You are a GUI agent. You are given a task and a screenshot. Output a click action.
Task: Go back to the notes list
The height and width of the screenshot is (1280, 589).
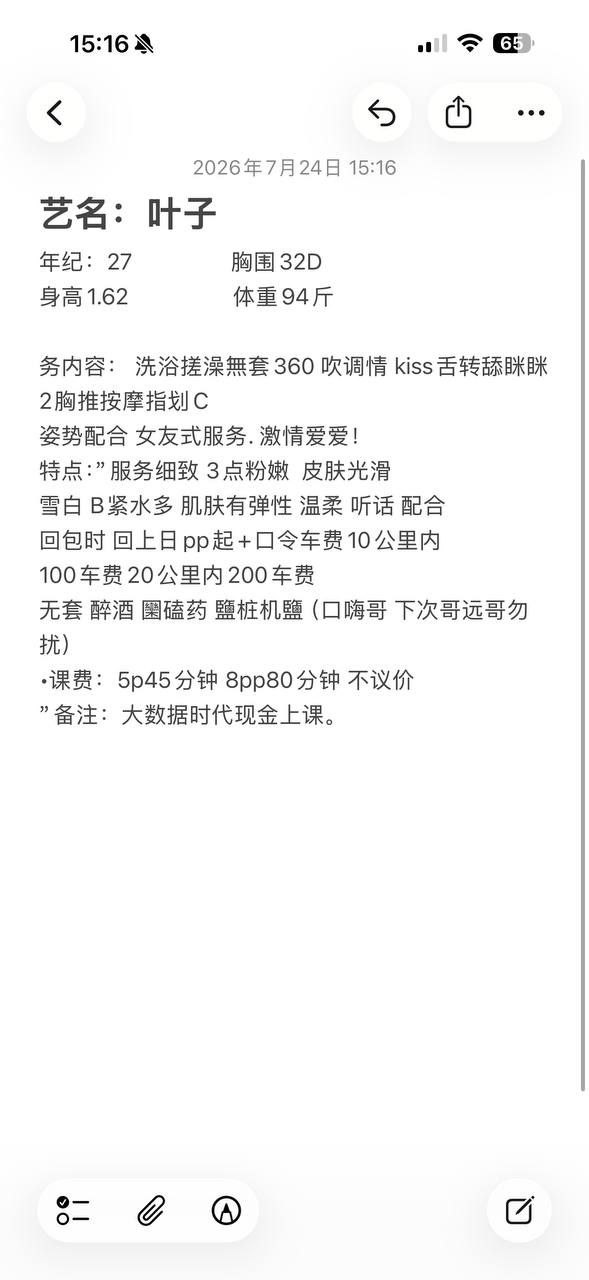tap(56, 113)
